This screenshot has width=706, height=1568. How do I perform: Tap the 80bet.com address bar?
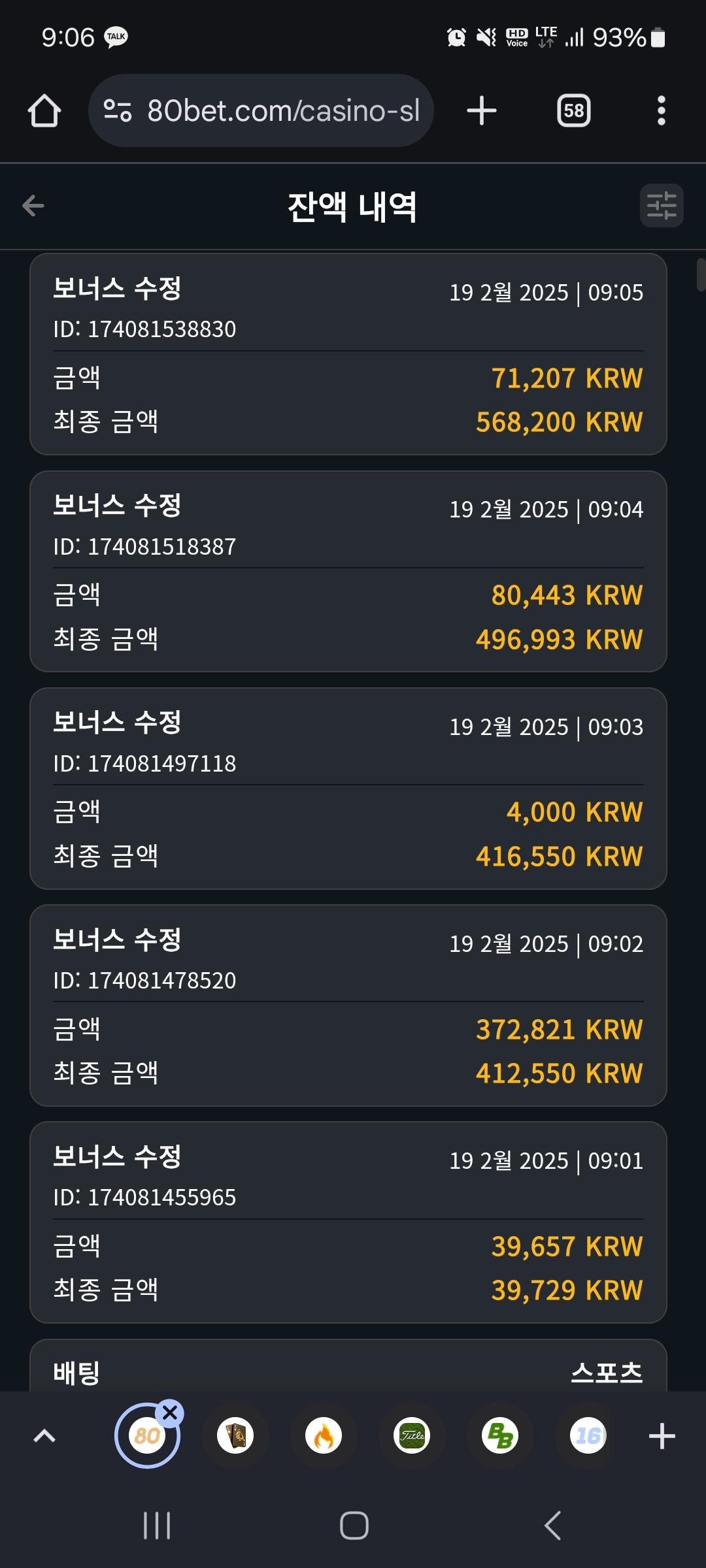pos(261,110)
